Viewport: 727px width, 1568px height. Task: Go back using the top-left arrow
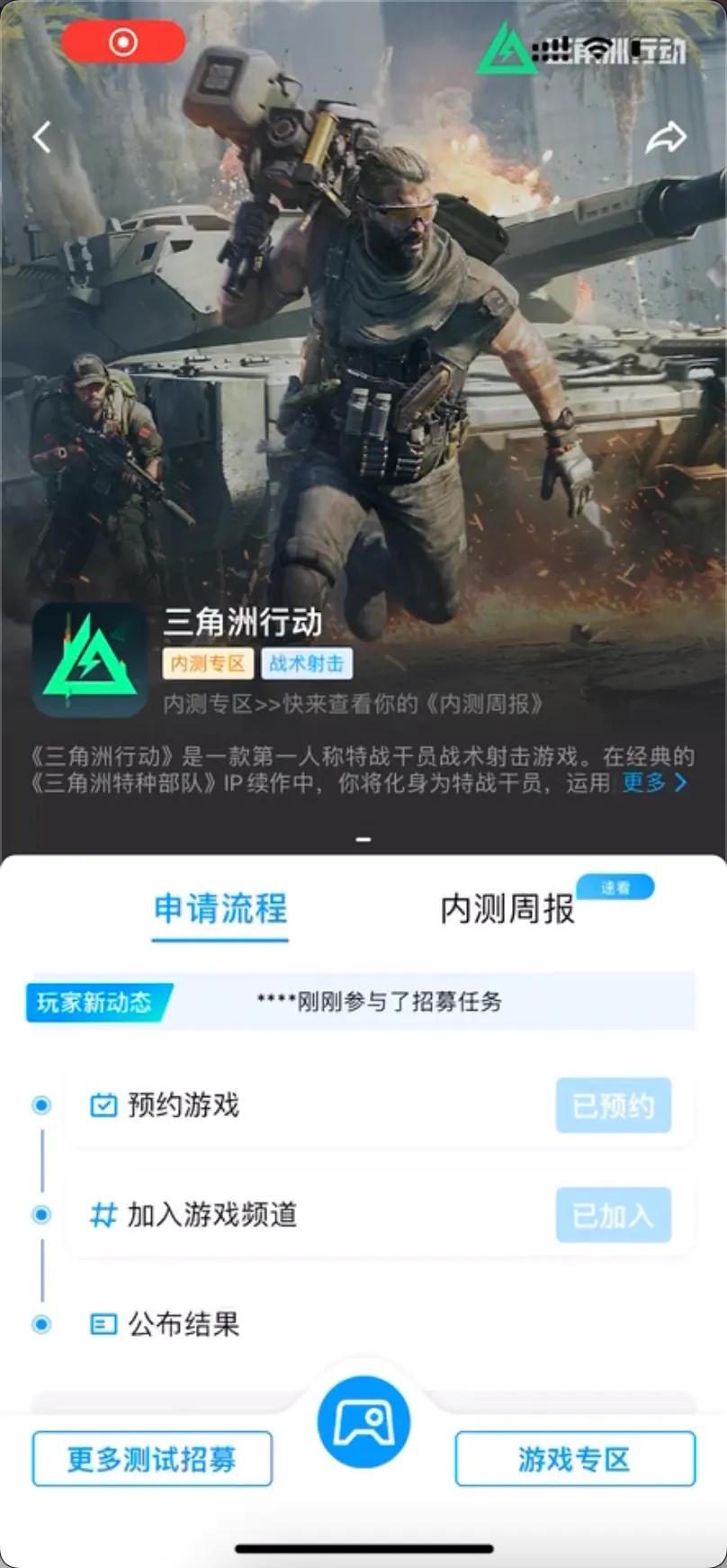click(41, 138)
